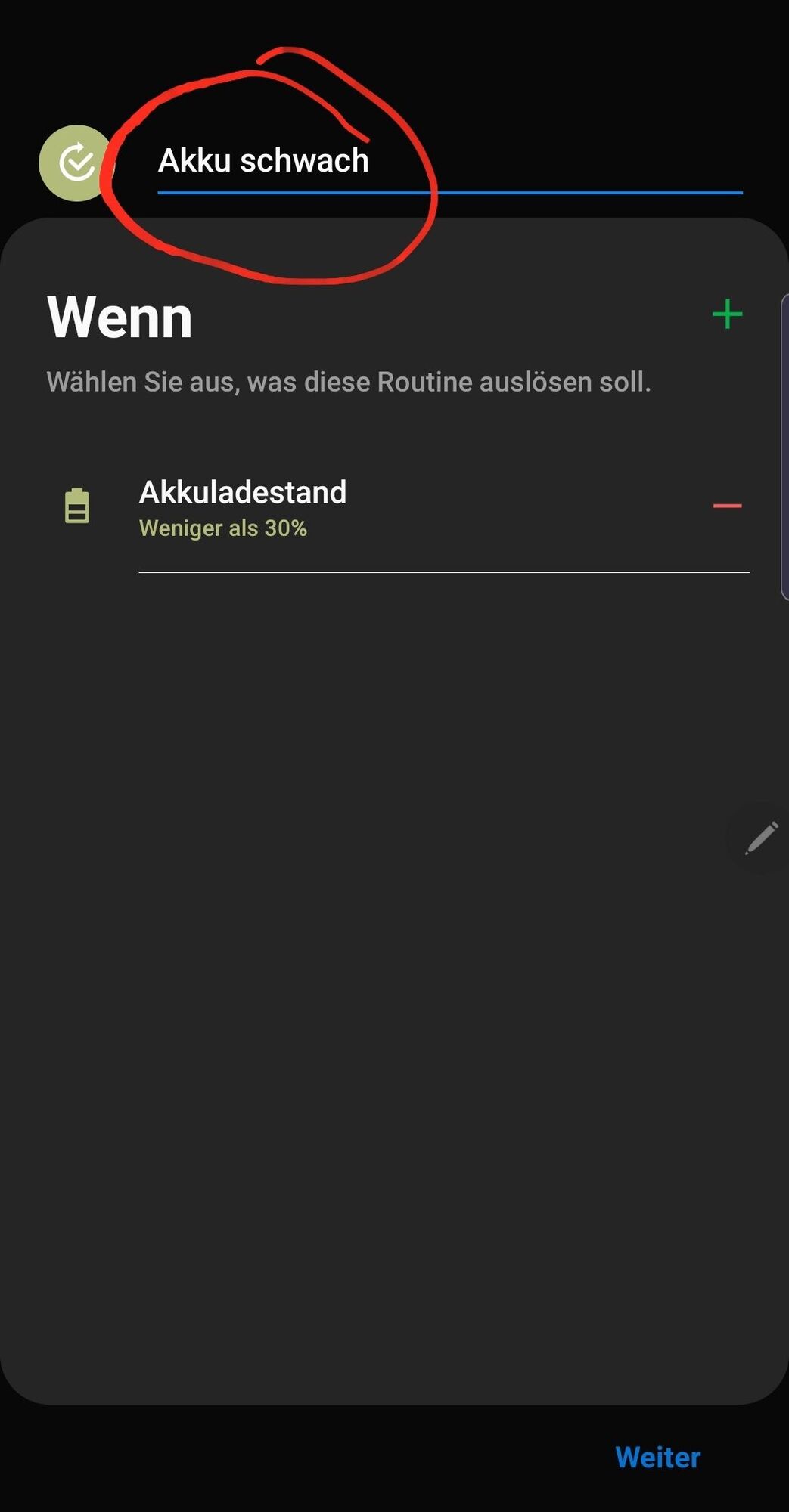Add a new trigger condition with the plus
This screenshot has height=1512, width=789.
point(727,314)
